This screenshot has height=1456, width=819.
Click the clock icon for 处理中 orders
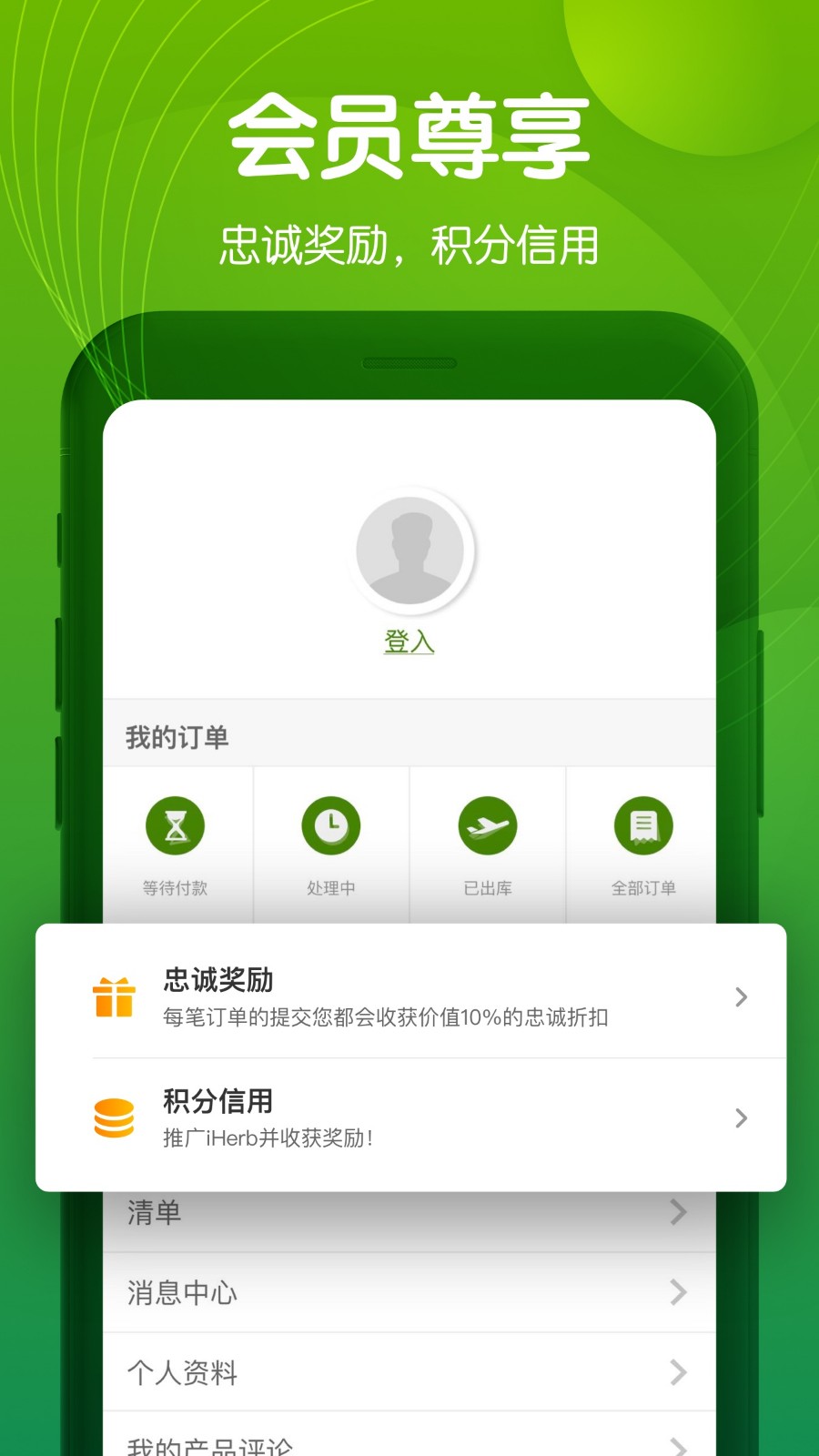click(331, 826)
